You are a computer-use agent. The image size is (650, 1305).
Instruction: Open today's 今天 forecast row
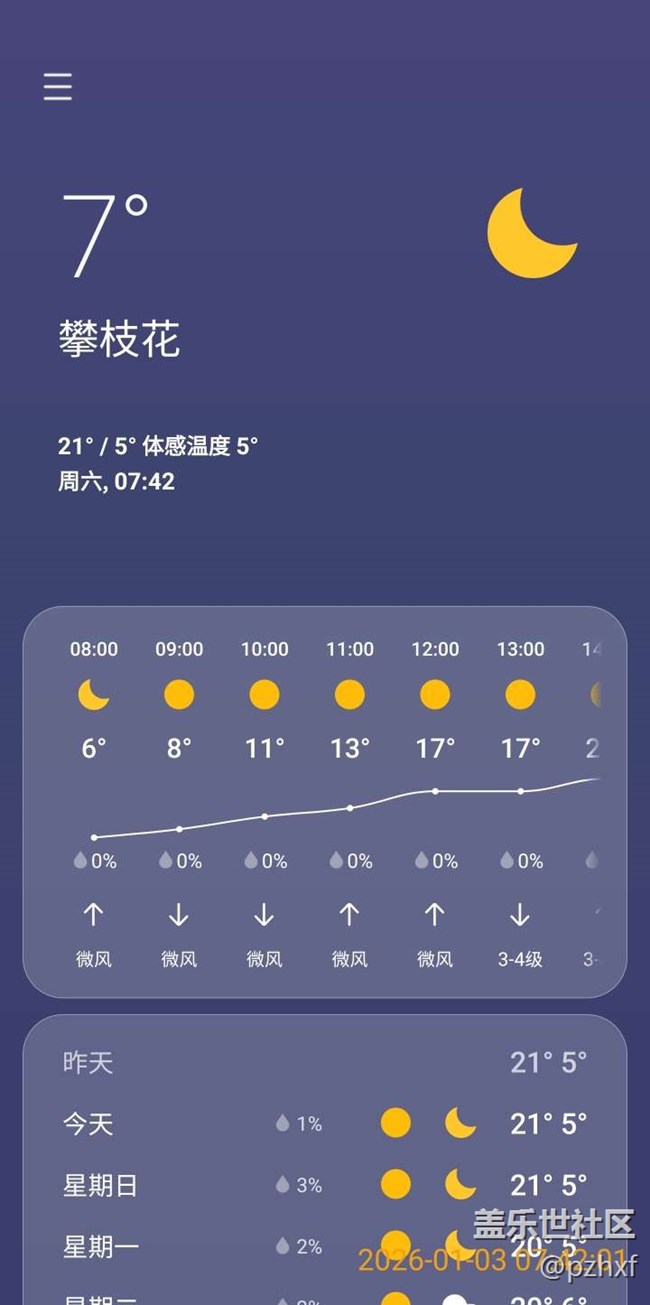tap(325, 1123)
